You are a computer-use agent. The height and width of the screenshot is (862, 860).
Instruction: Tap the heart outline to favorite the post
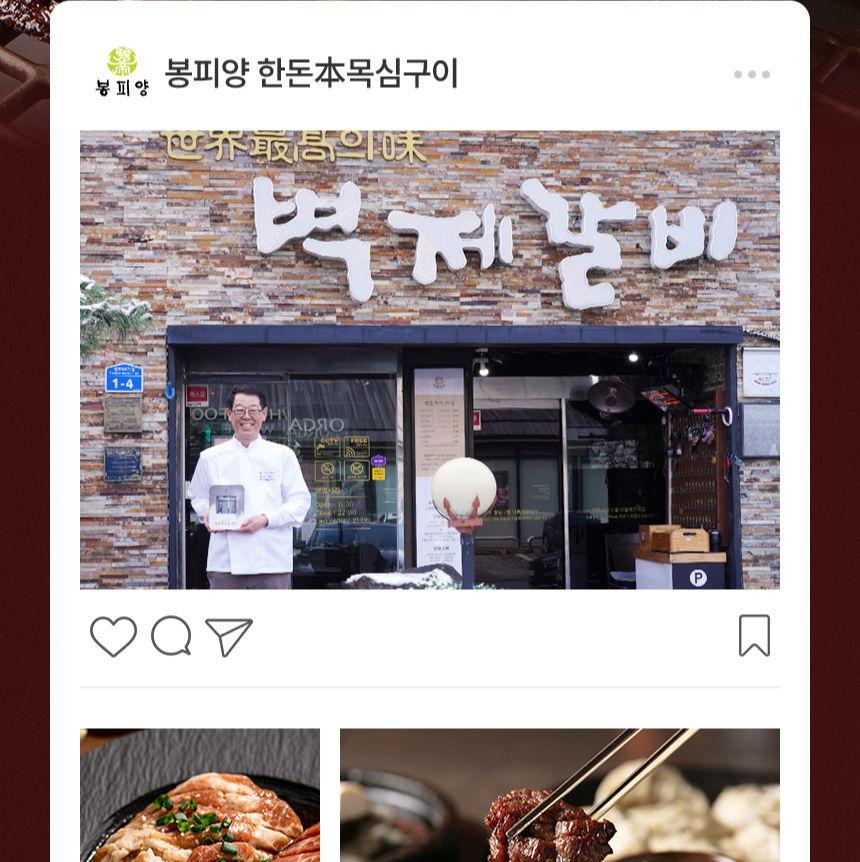pyautogui.click(x=114, y=635)
